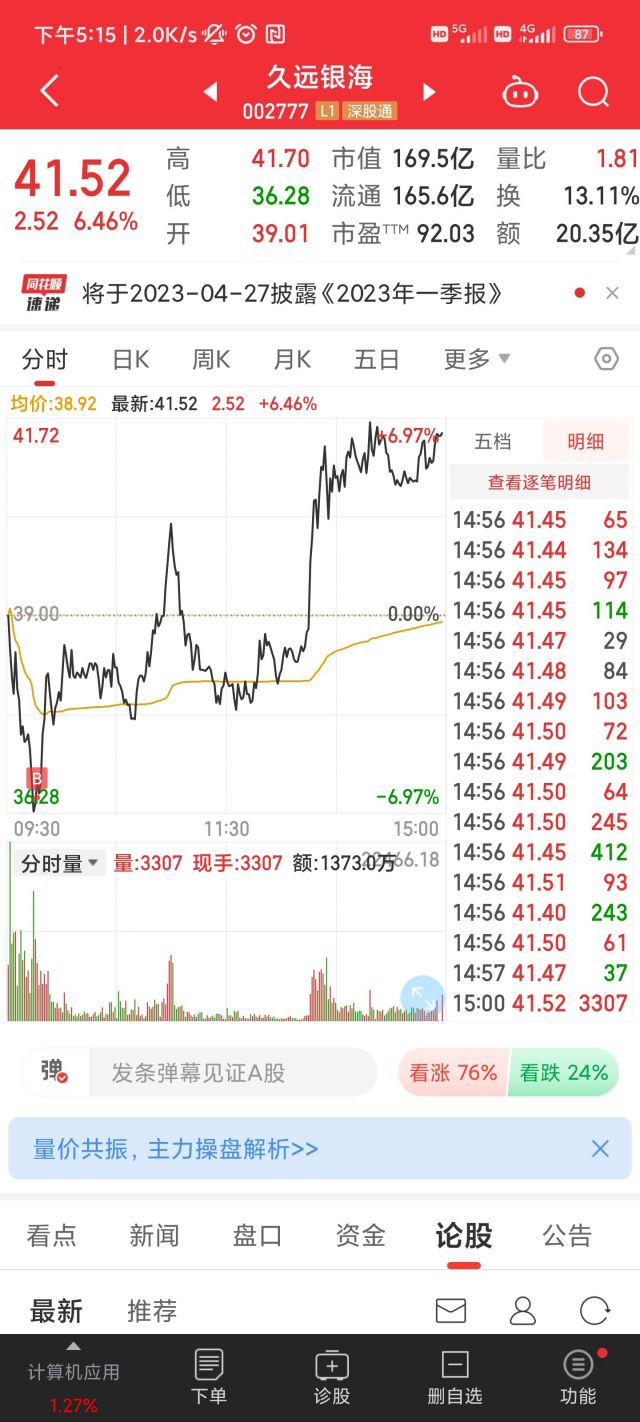Switch to the 日K chart tab
Image resolution: width=640 pixels, height=1422 pixels.
[130, 359]
